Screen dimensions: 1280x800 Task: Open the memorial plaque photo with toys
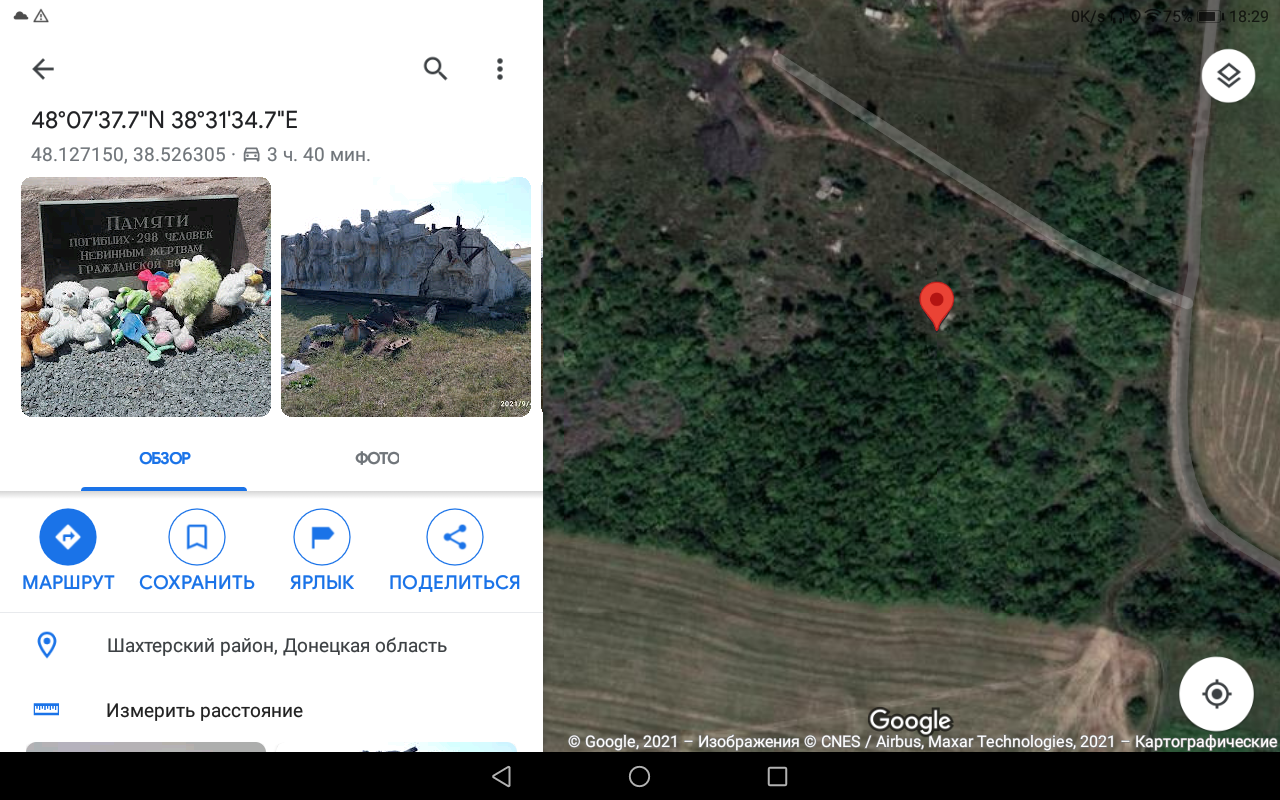pyautogui.click(x=146, y=297)
